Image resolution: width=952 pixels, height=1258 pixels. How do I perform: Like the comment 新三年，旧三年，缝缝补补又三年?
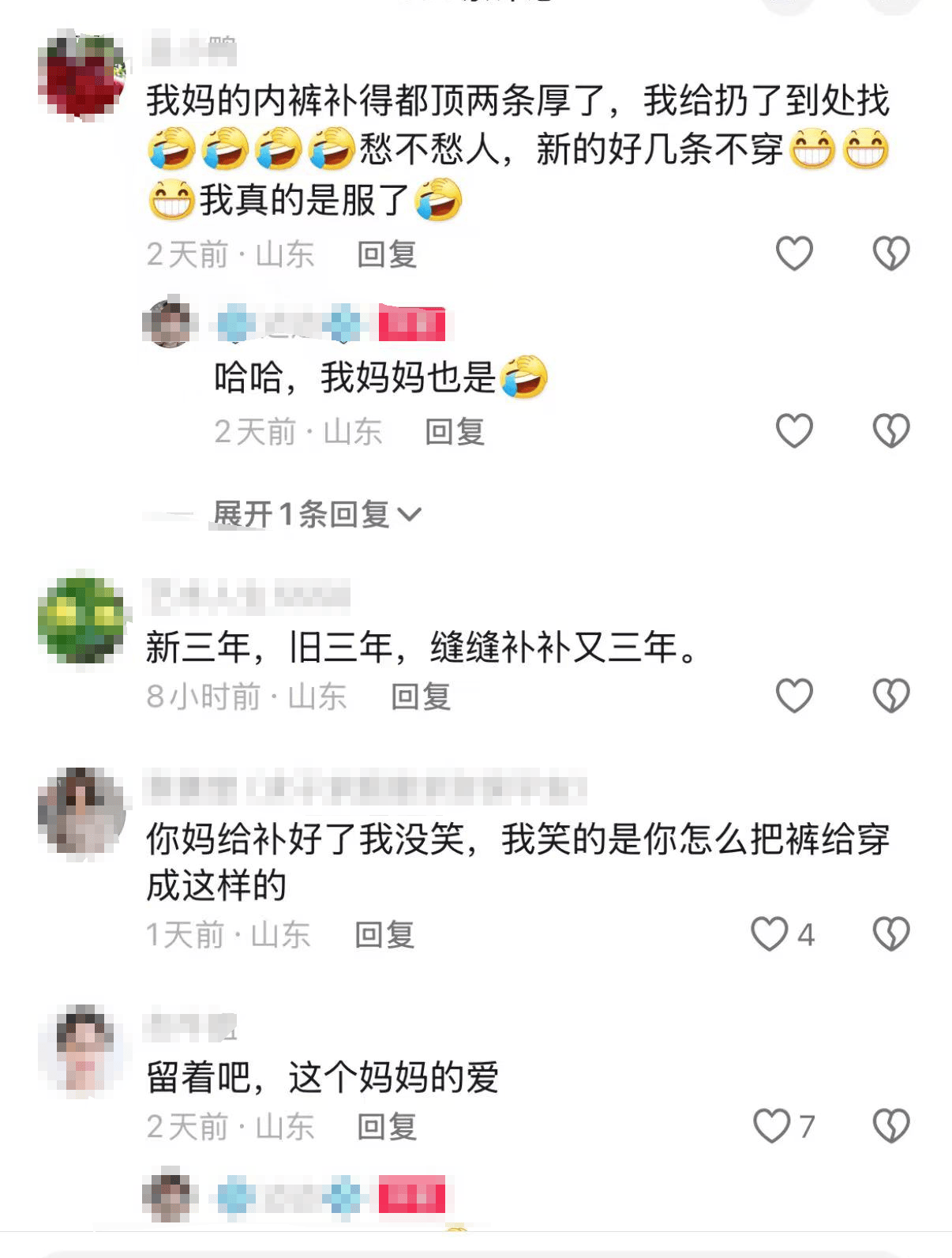793,696
